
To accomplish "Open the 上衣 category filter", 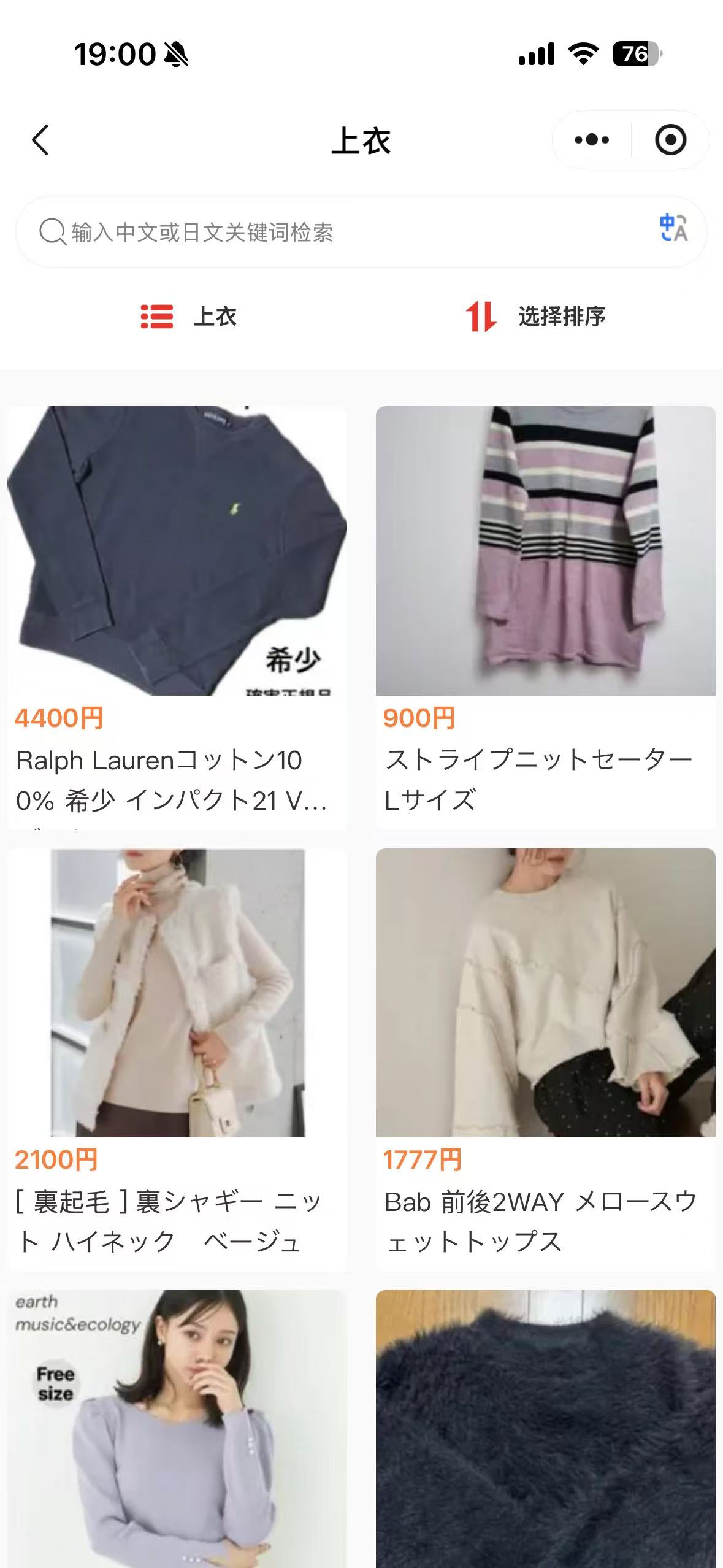I will 188,317.
